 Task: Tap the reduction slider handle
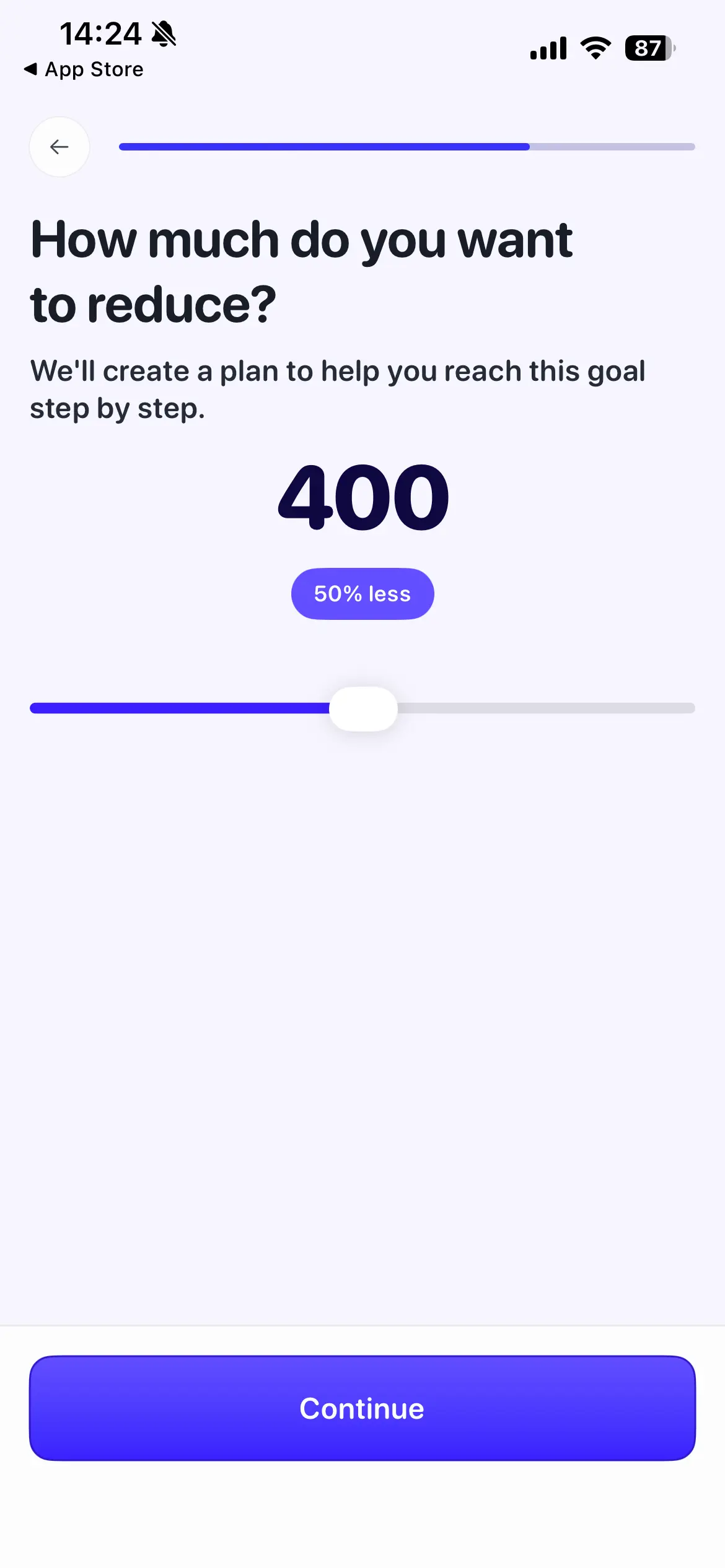363,708
